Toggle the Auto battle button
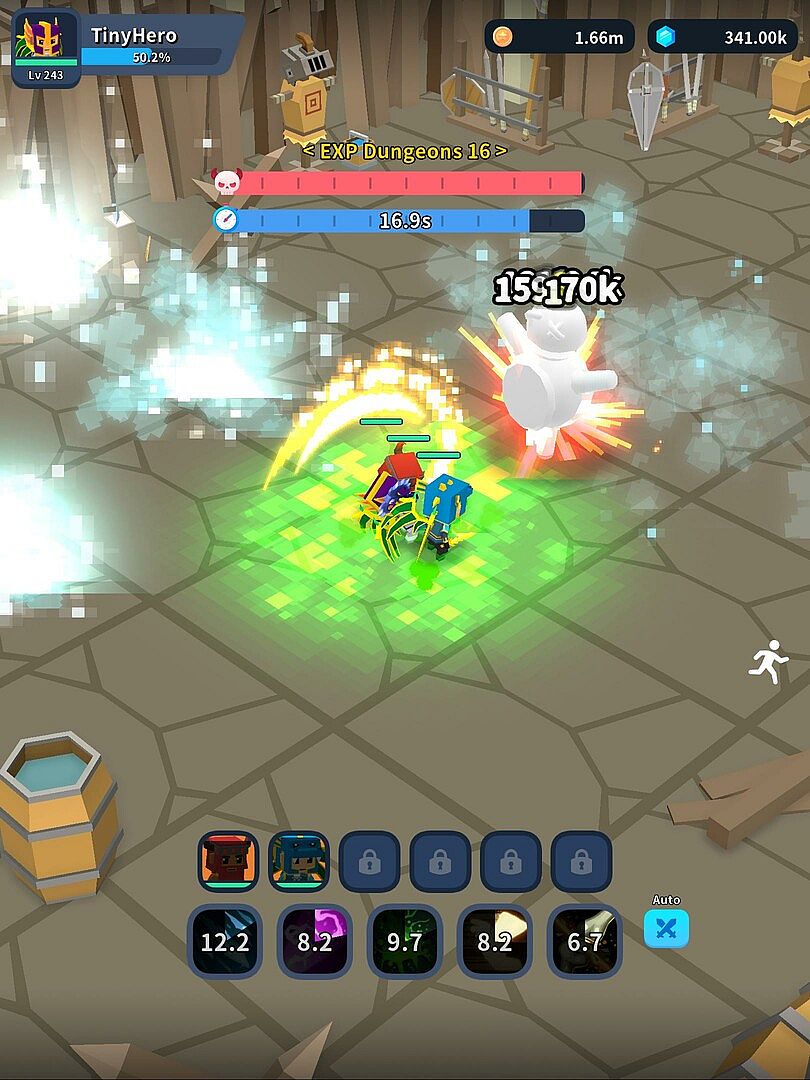 666,929
